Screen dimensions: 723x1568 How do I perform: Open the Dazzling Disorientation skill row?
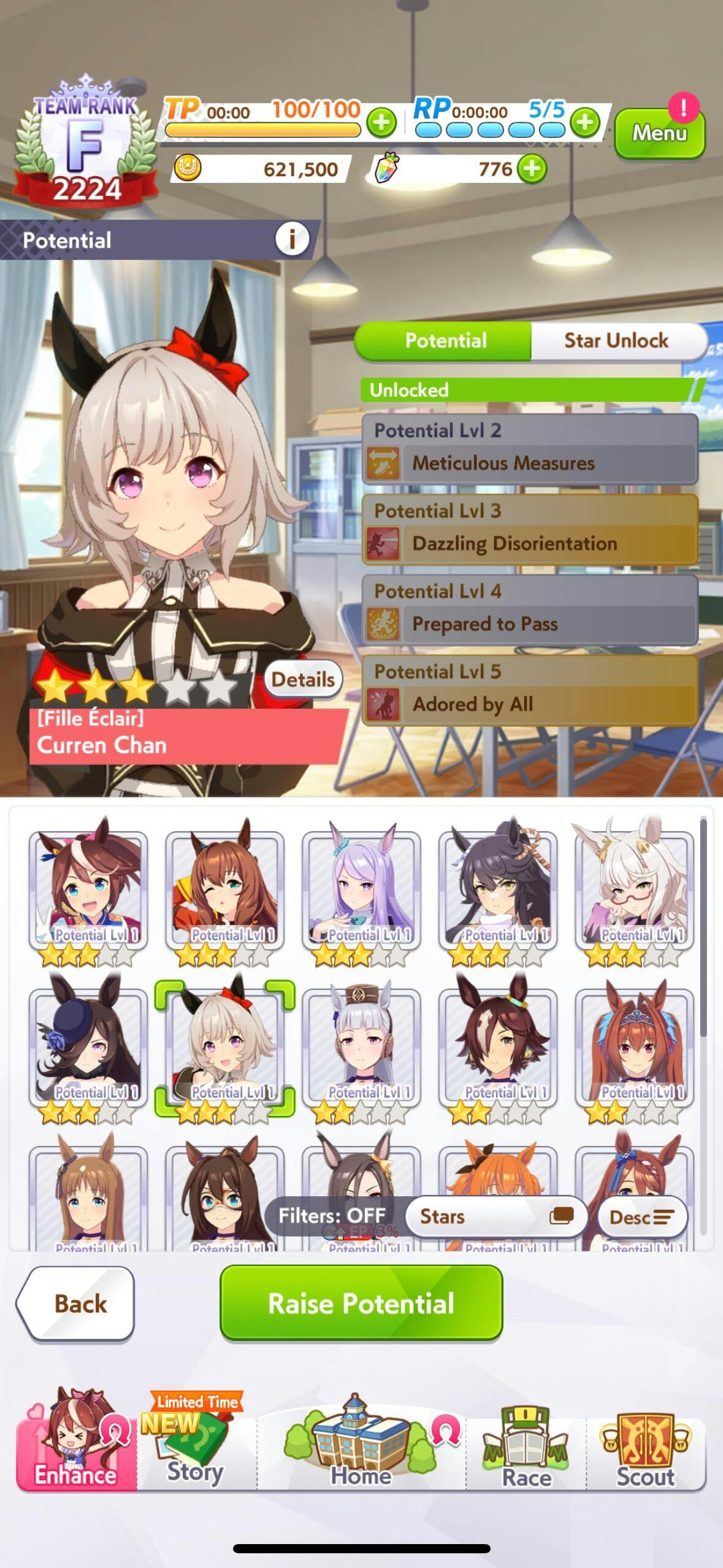pos(530,530)
